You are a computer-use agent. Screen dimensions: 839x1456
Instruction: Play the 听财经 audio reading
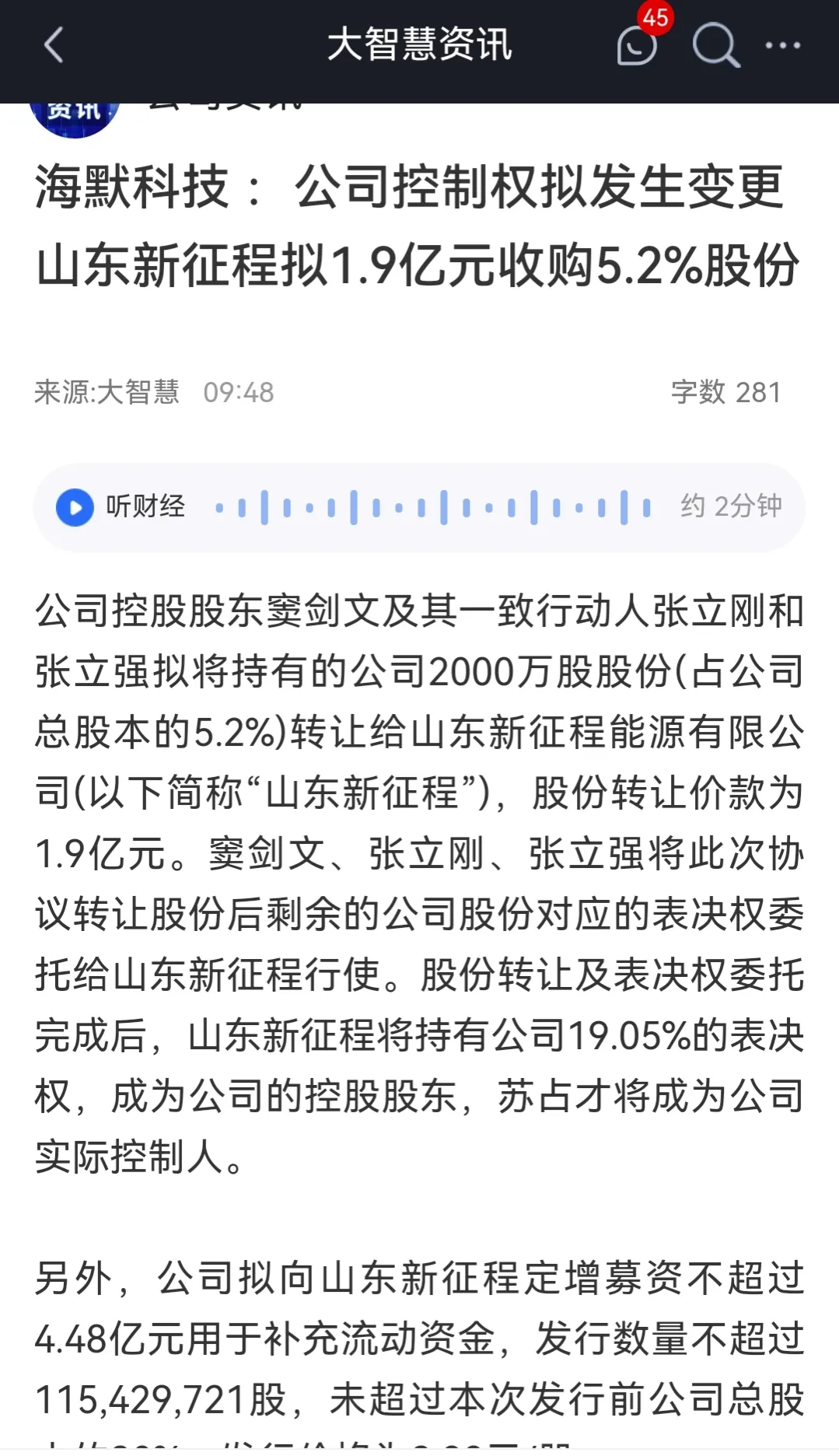[75, 507]
